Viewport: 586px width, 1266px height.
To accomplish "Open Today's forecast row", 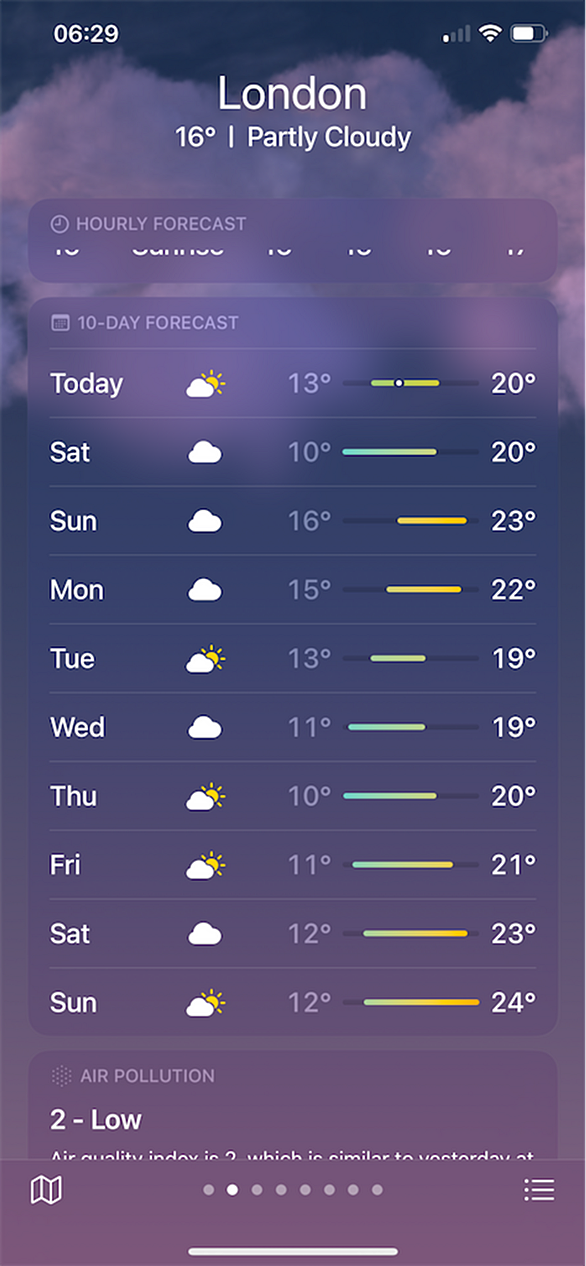I will coord(293,383).
